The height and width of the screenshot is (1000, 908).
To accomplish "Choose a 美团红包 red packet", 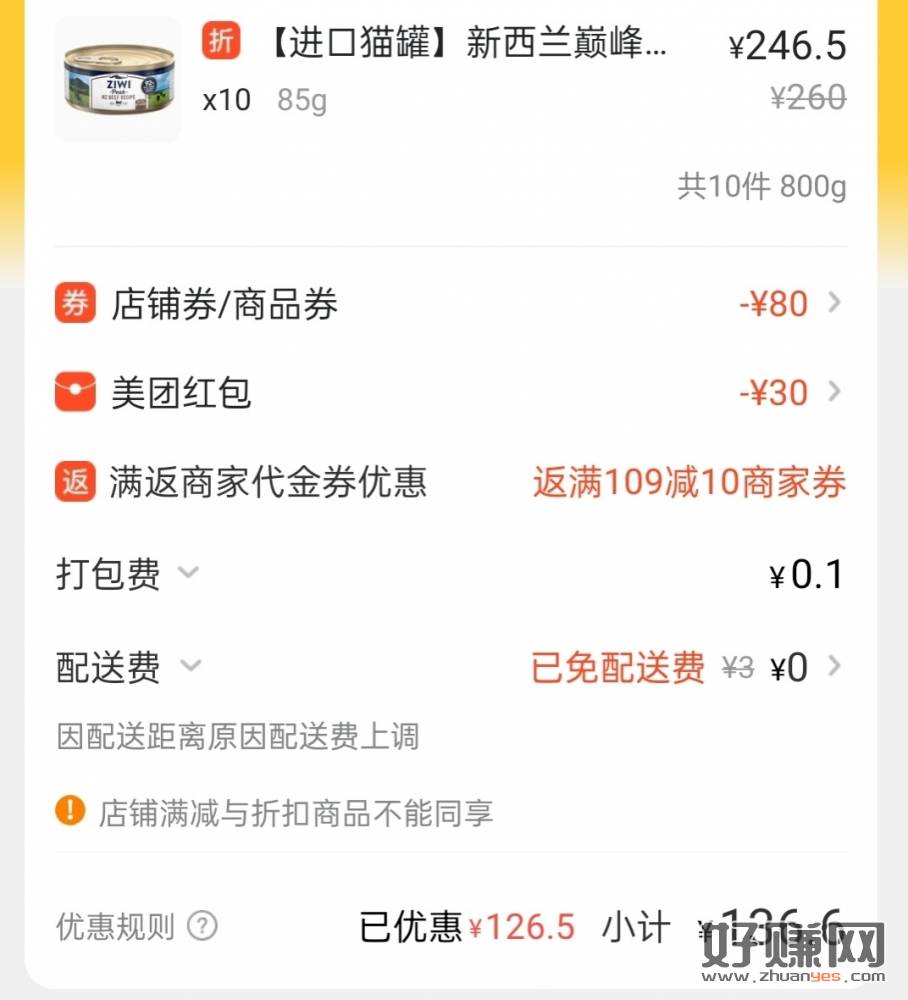I will click(450, 393).
